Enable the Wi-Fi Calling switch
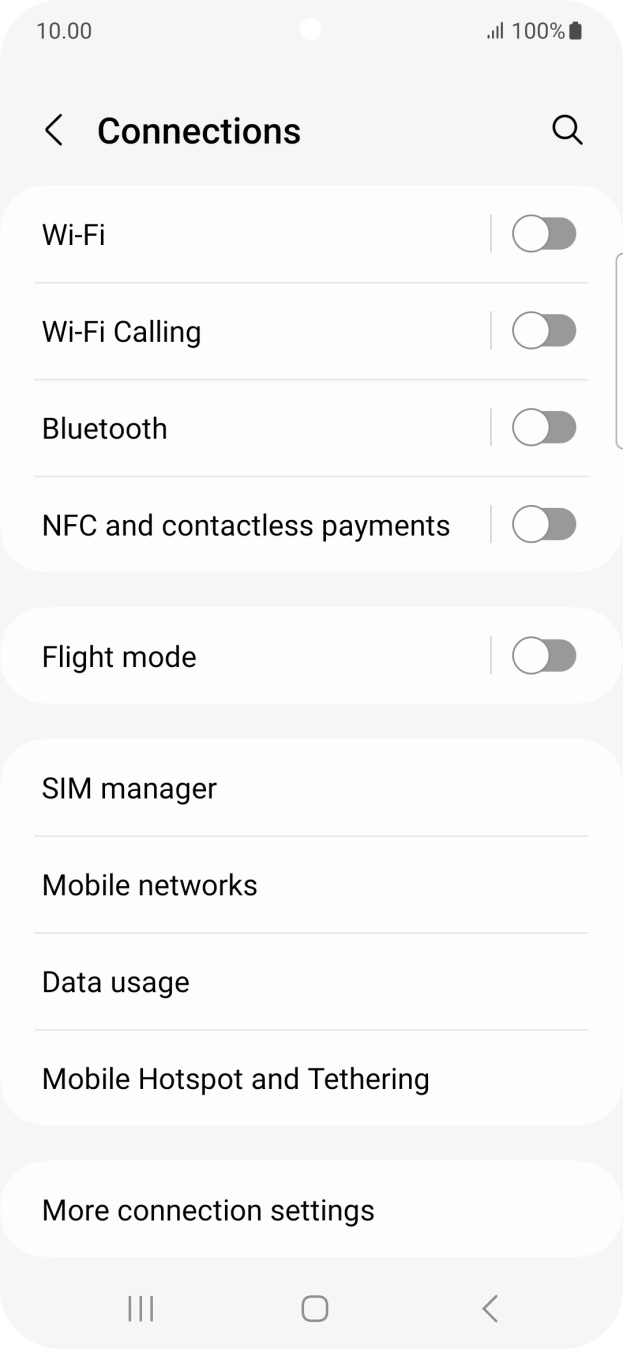Image resolution: width=623 pixels, height=1349 pixels. 544,331
